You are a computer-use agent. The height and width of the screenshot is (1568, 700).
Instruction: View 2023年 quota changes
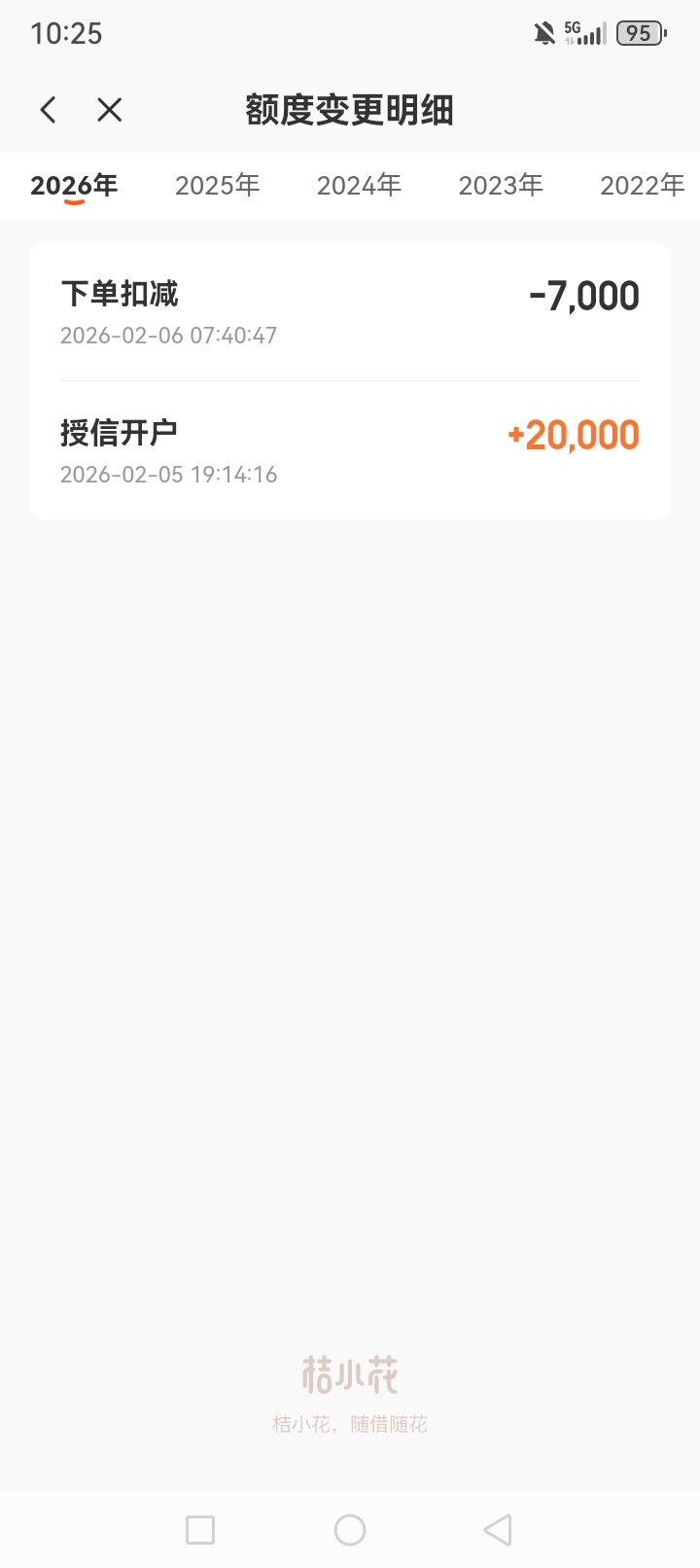(x=501, y=186)
